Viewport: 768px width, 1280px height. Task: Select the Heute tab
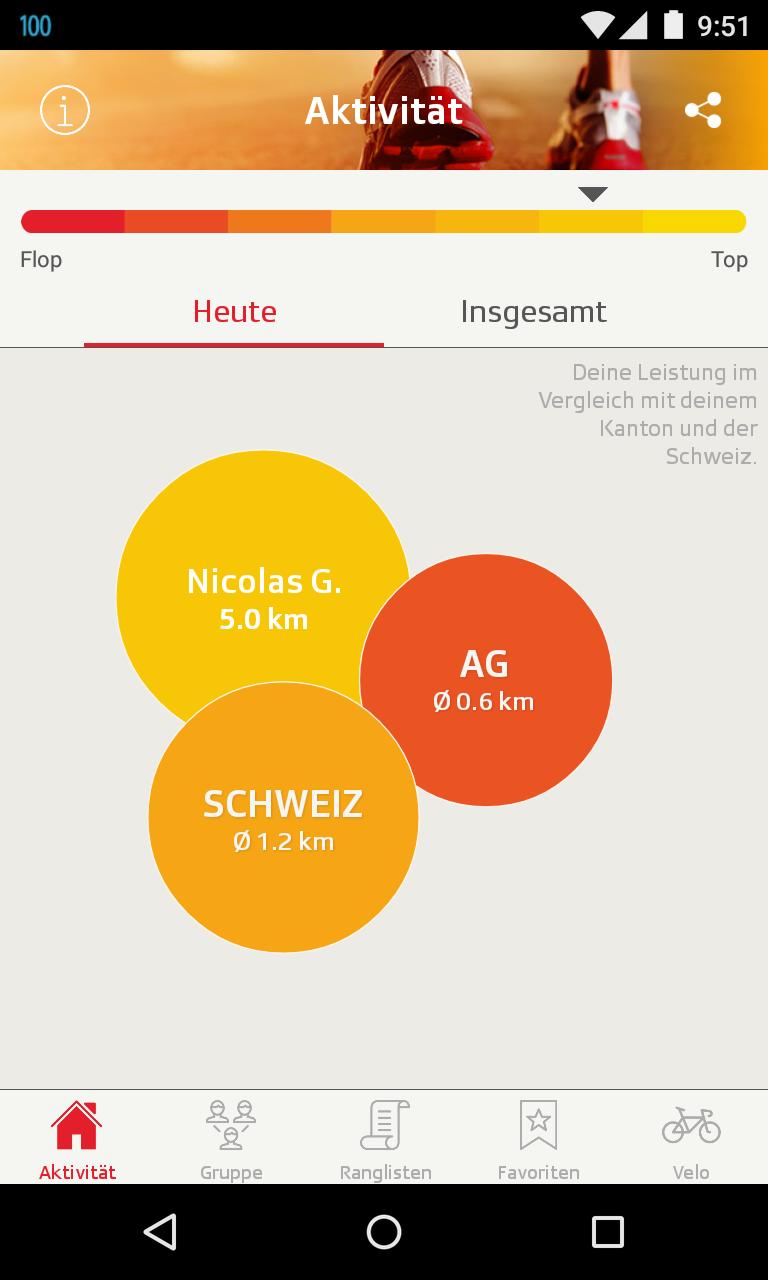click(x=234, y=312)
